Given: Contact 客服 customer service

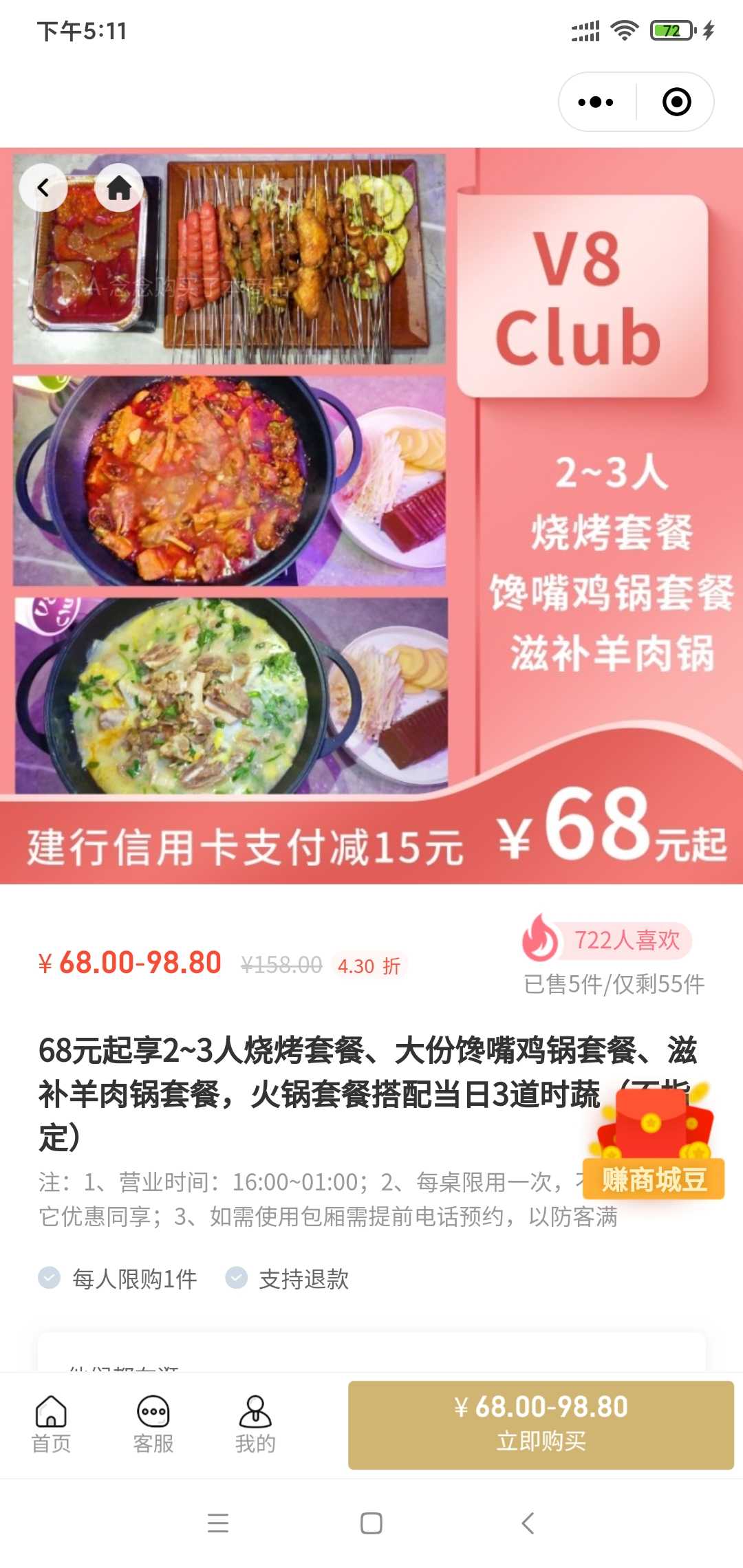Looking at the screenshot, I should (153, 1424).
